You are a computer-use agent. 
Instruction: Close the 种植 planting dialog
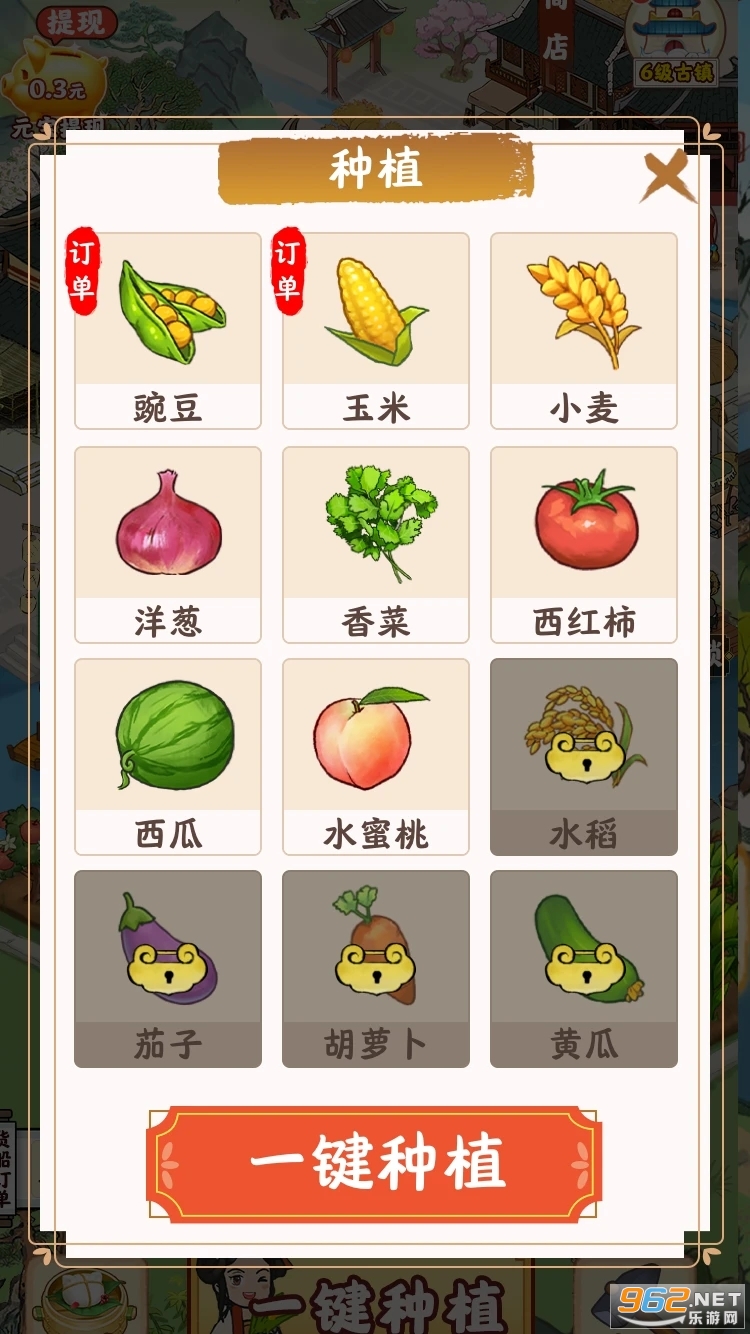pyautogui.click(x=667, y=176)
